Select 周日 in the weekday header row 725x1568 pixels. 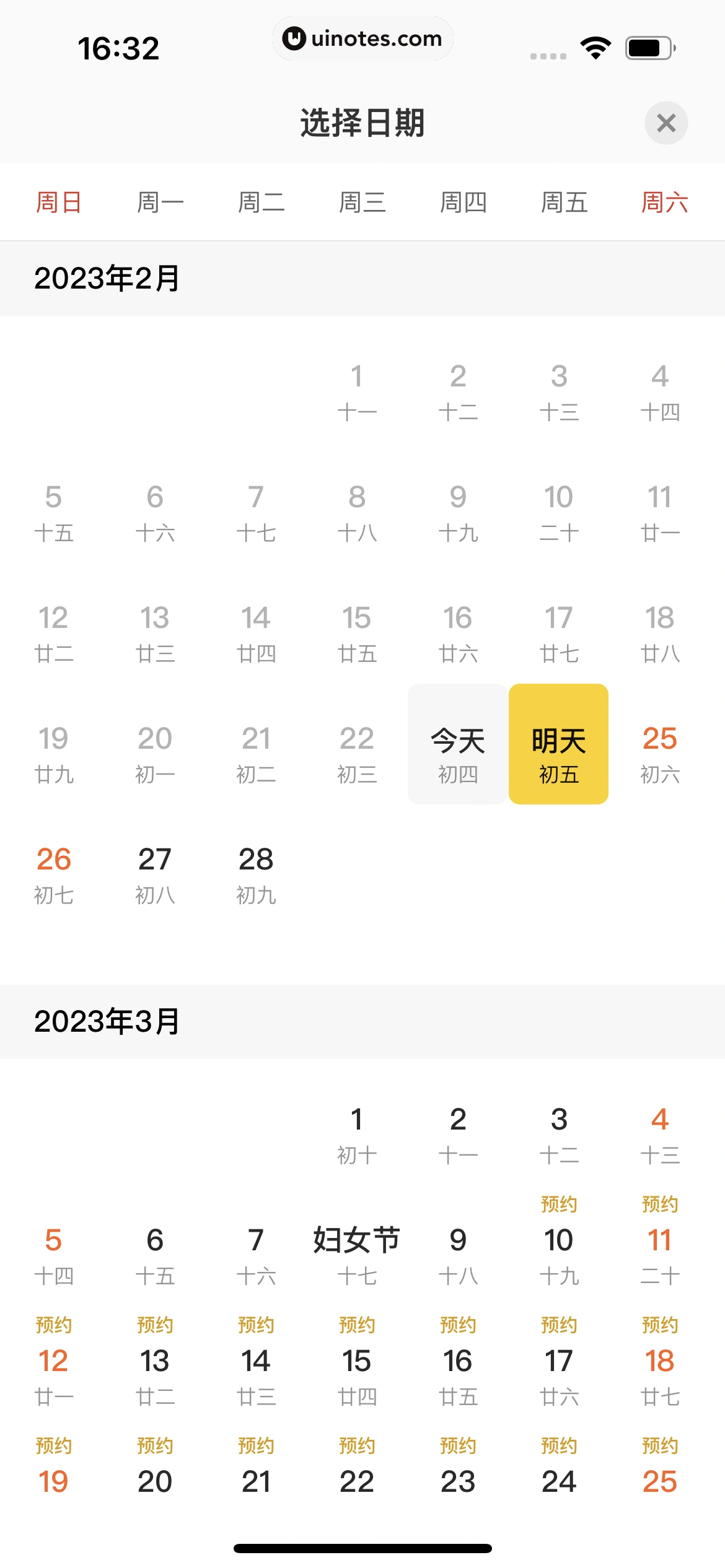[59, 202]
